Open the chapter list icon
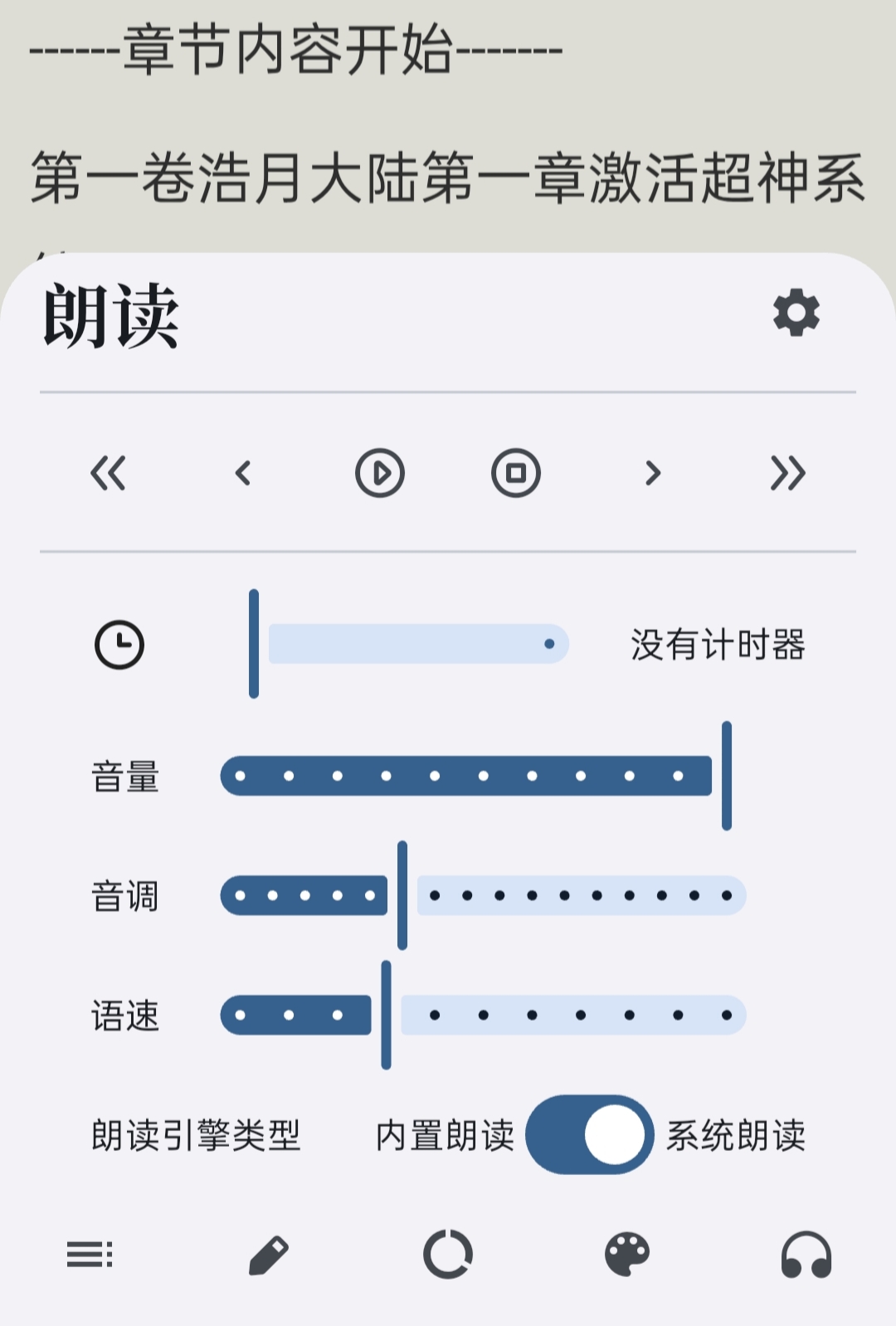The height and width of the screenshot is (1326, 896). pos(90,1255)
